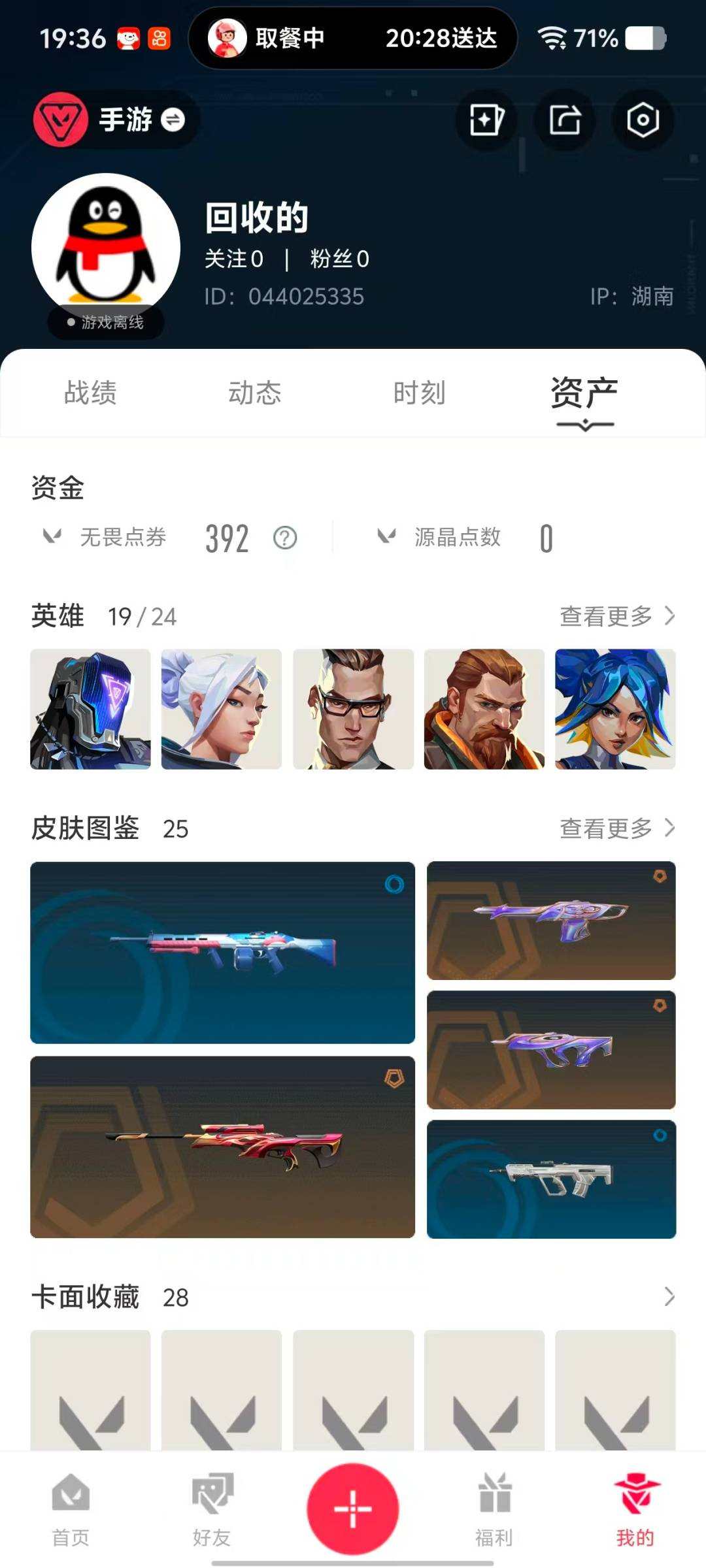Toggle the platform switcher next to 手游
This screenshot has height=1568, width=706.
click(x=172, y=119)
